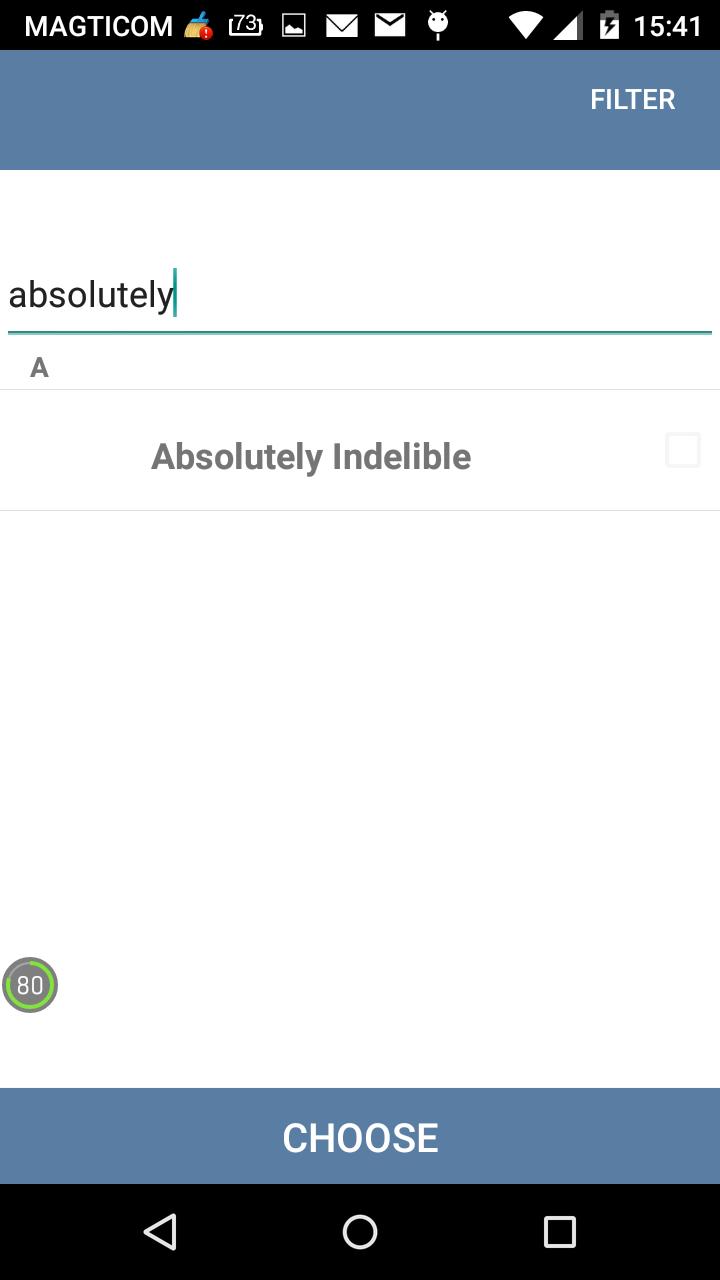The image size is (720, 1280).
Task: Go to the home screen
Action: pyautogui.click(x=360, y=1232)
